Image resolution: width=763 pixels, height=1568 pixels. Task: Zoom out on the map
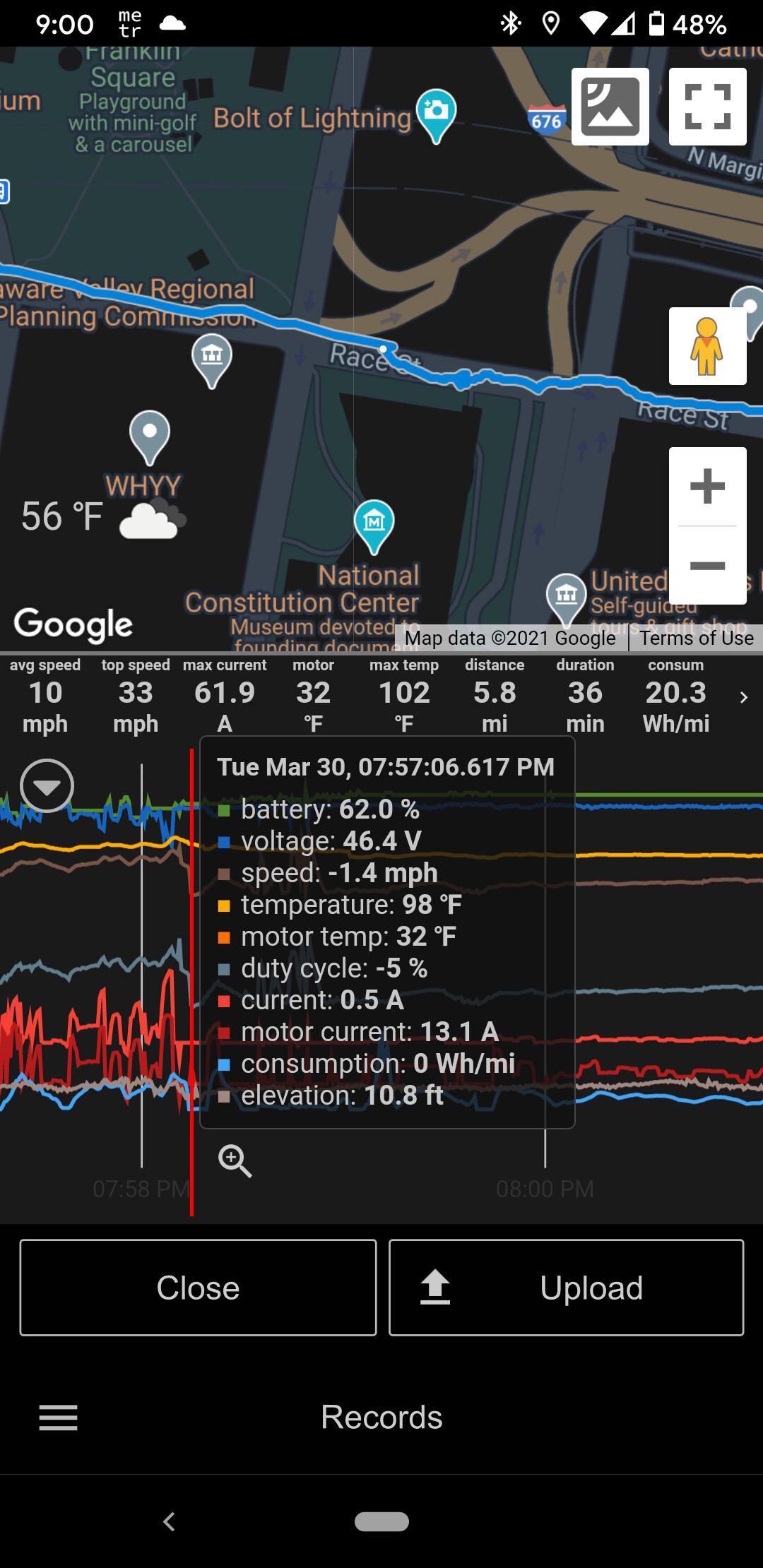(708, 566)
